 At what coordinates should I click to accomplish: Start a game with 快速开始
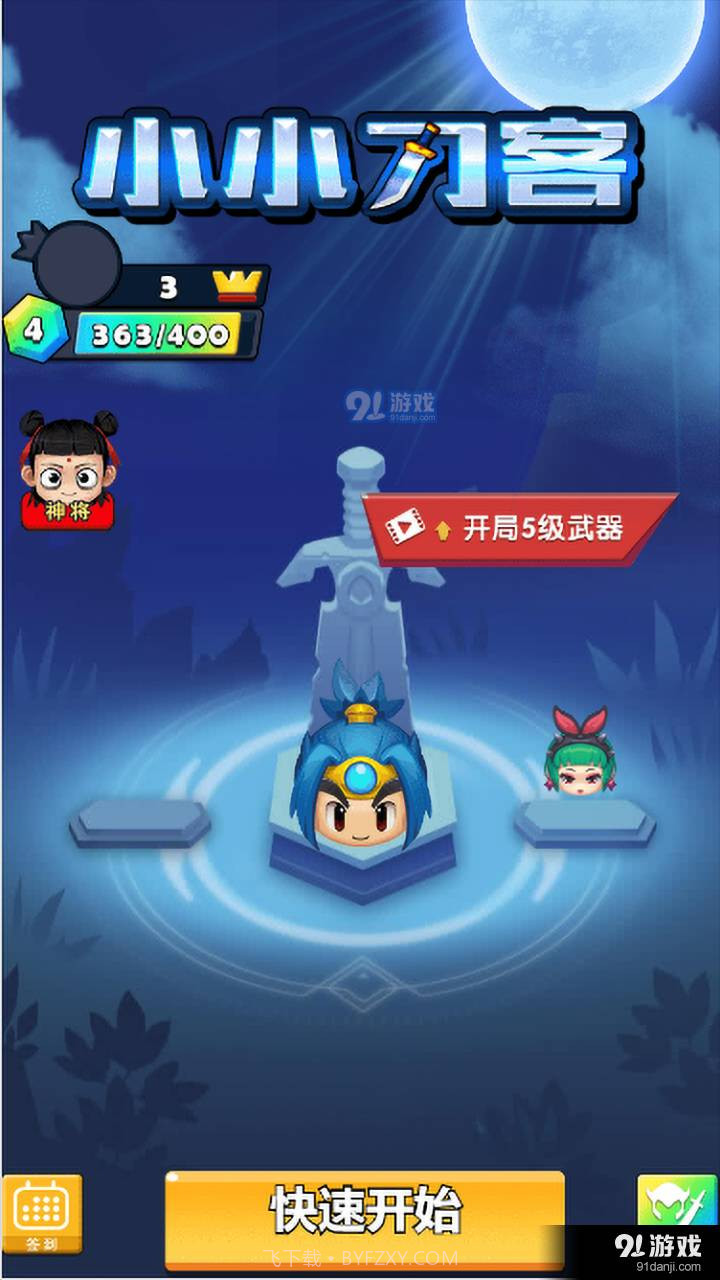[x=365, y=1210]
